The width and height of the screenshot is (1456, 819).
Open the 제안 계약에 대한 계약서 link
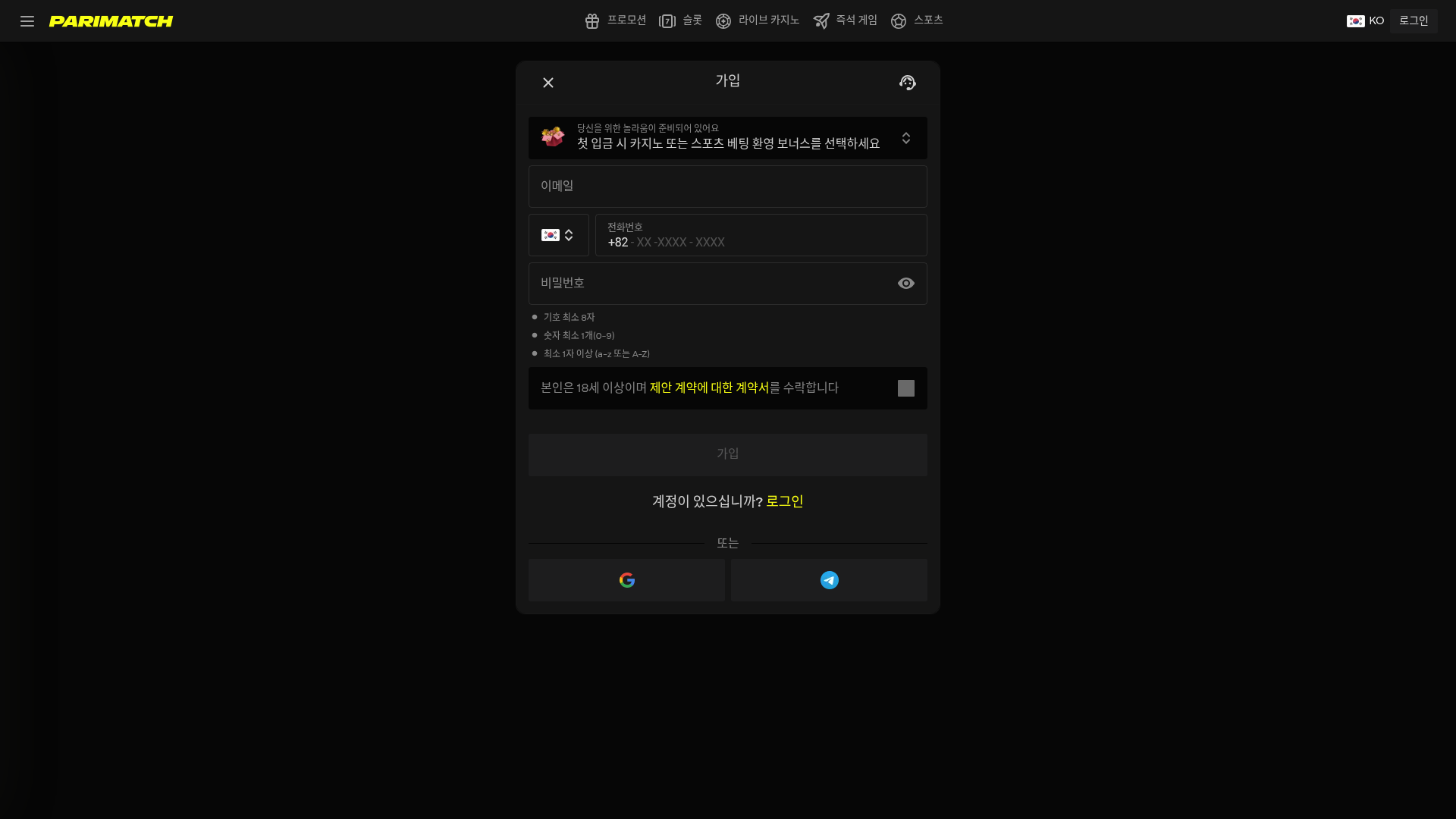point(709,388)
